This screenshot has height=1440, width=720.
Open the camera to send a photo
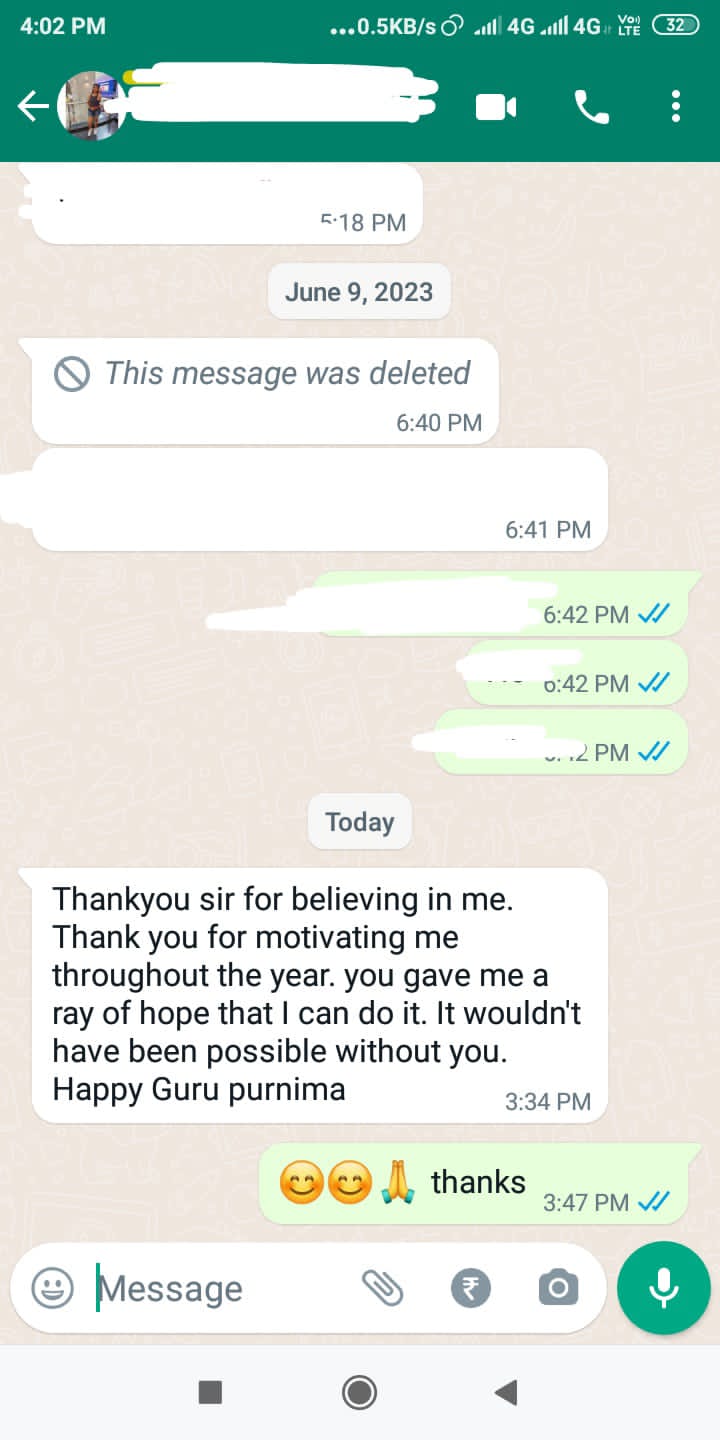[x=558, y=1288]
